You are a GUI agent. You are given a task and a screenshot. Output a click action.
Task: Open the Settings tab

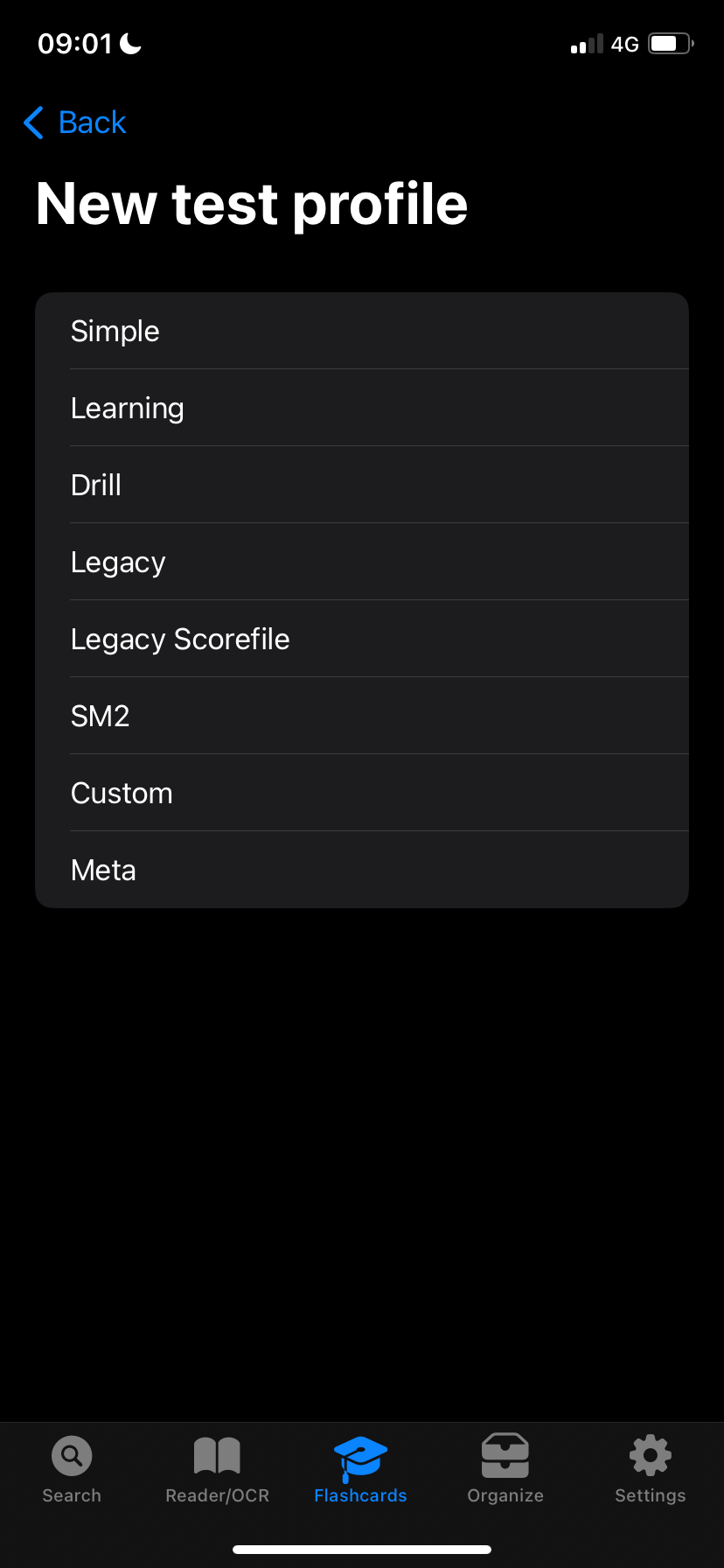(x=651, y=1470)
